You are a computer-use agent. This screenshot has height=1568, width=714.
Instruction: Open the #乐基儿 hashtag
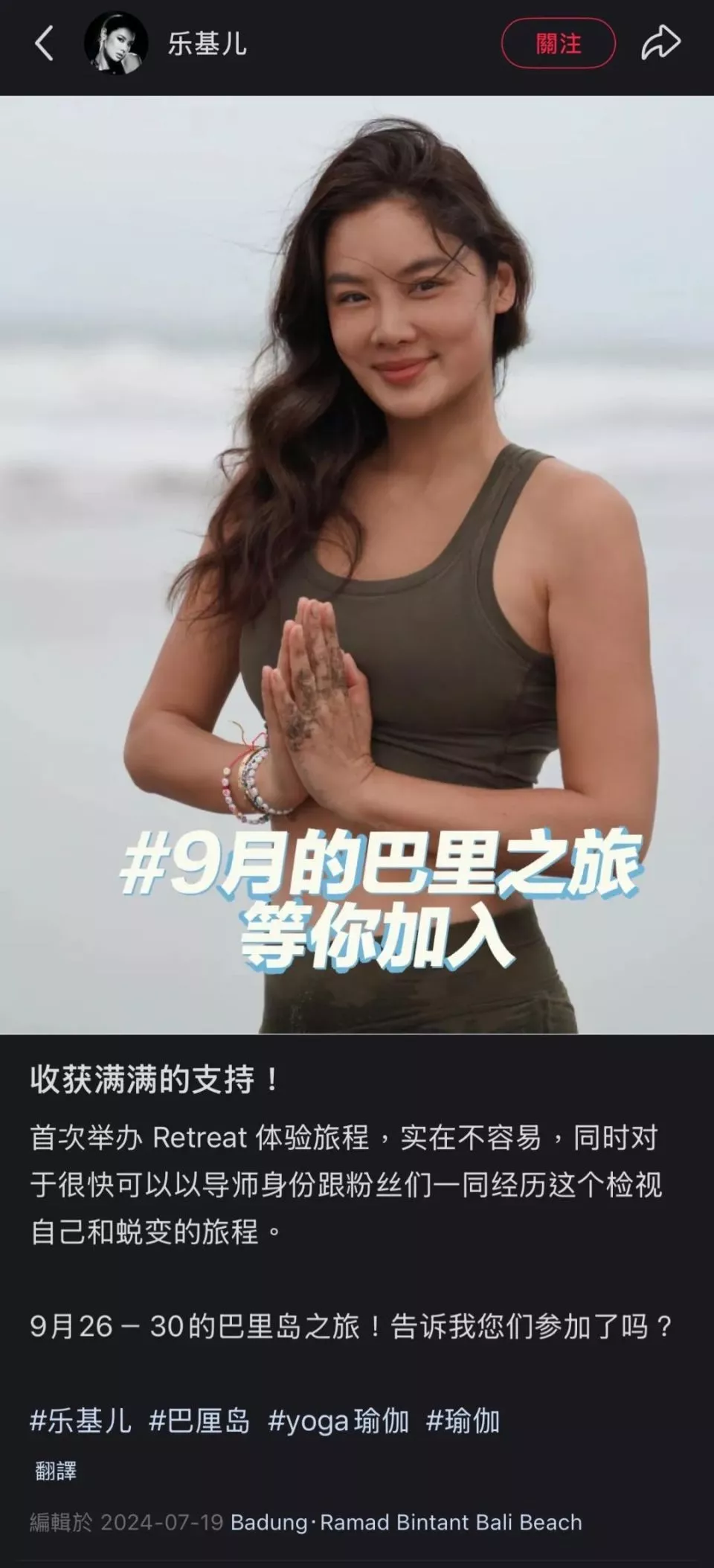point(80,1421)
